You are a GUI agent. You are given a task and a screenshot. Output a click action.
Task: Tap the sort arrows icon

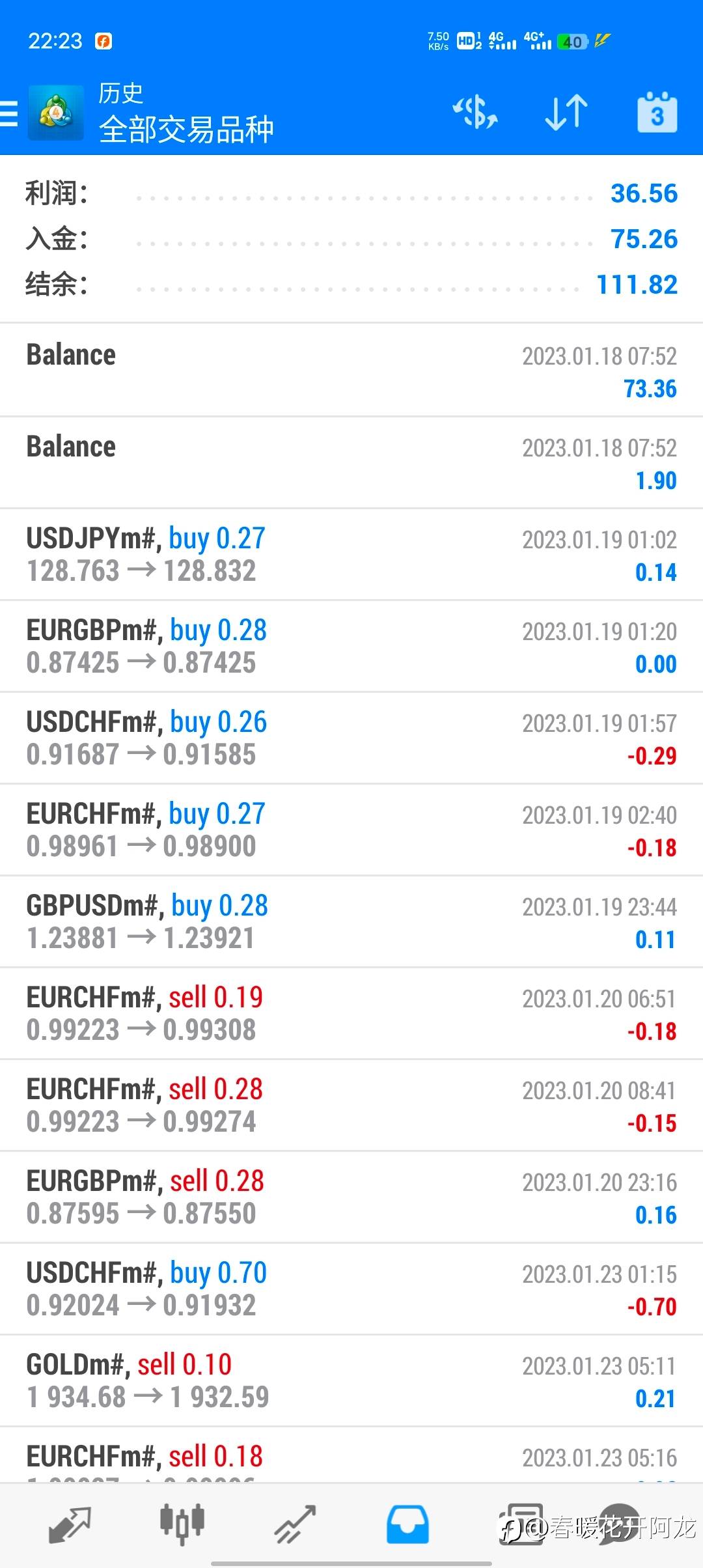[566, 112]
